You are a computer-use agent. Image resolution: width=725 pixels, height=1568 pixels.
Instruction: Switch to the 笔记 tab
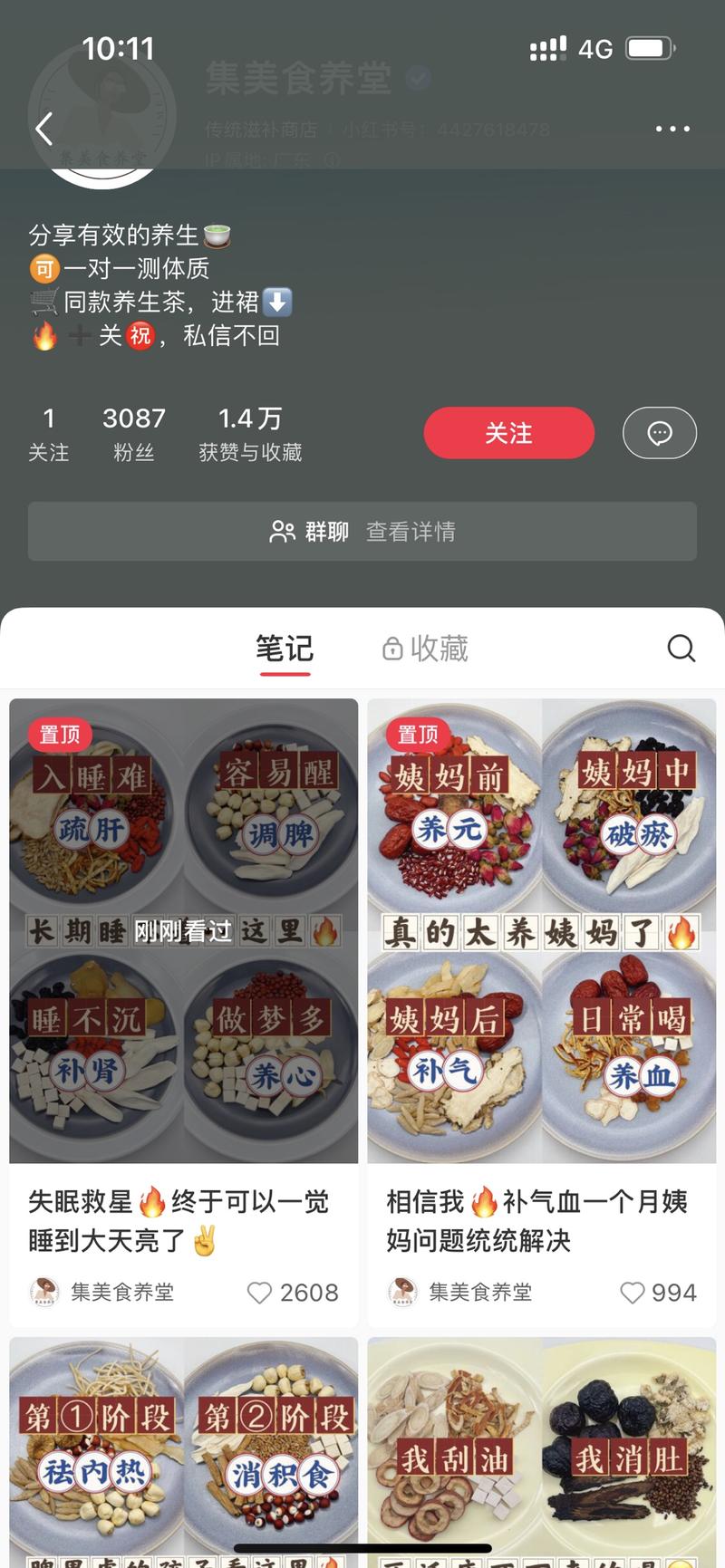click(x=285, y=648)
